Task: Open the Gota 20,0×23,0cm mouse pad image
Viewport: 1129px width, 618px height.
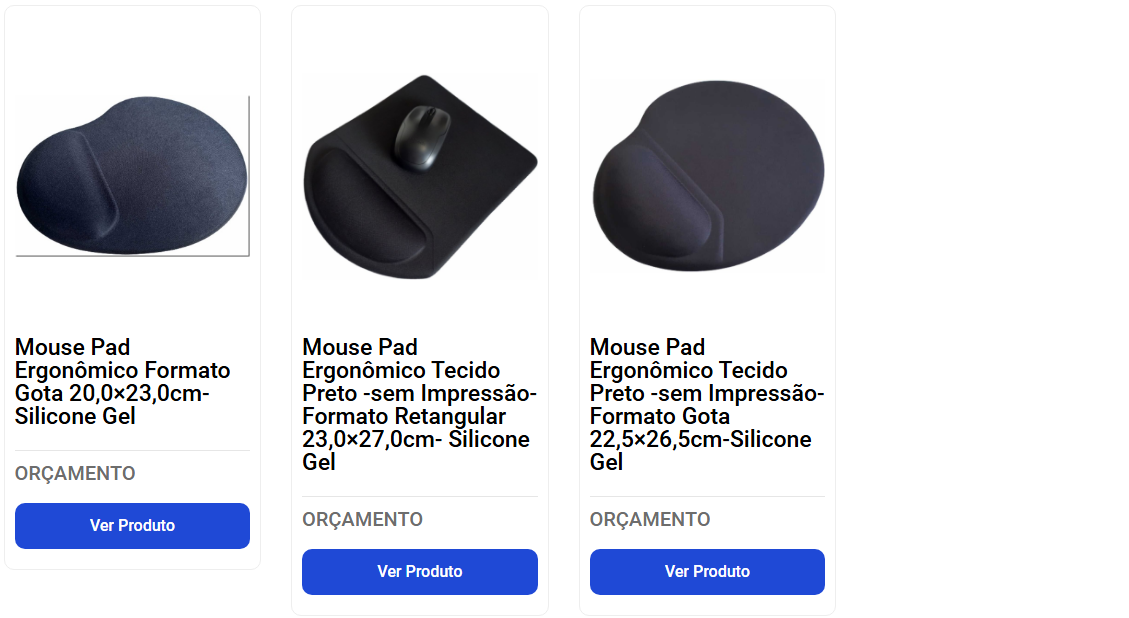Action: coord(132,176)
